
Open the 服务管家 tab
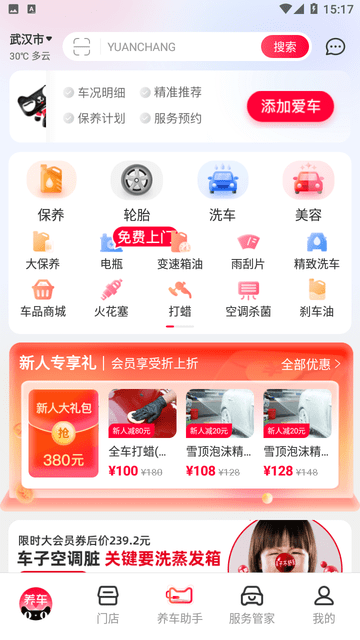click(252, 605)
